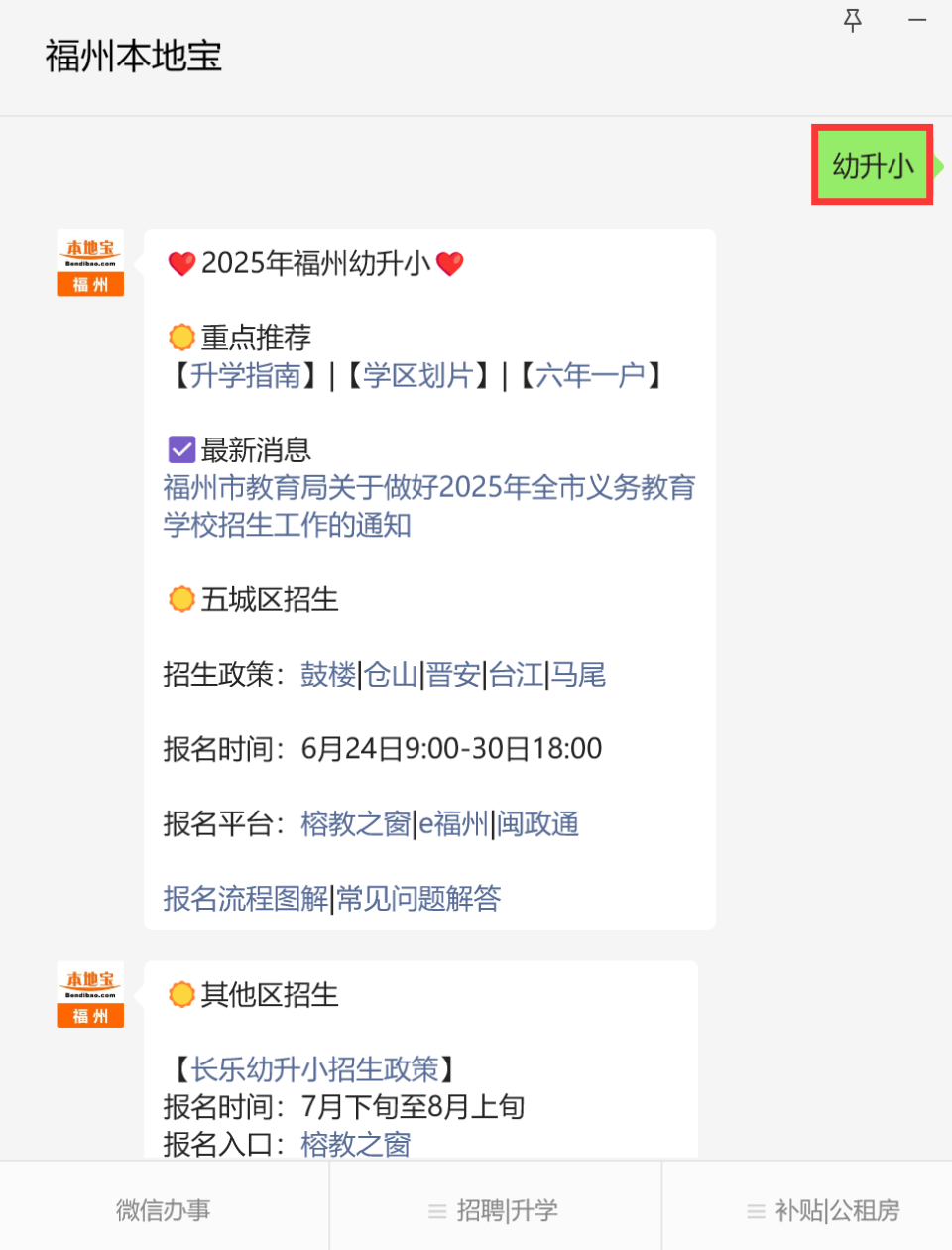952x1250 pixels.
Task: Minimize the window
Action: (x=917, y=20)
